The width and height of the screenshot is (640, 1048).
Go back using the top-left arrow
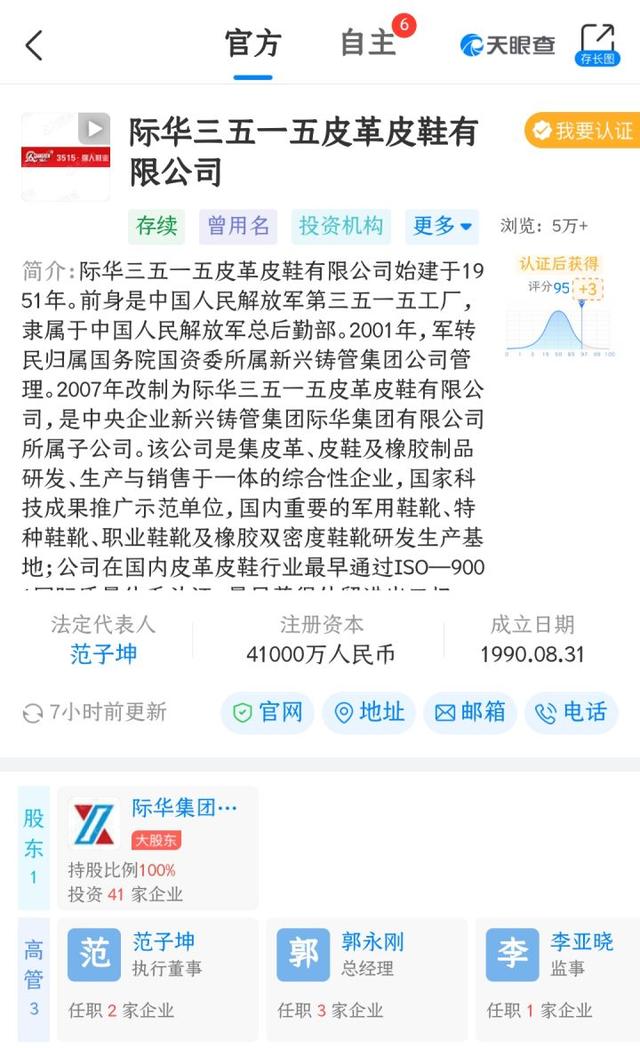click(x=34, y=45)
